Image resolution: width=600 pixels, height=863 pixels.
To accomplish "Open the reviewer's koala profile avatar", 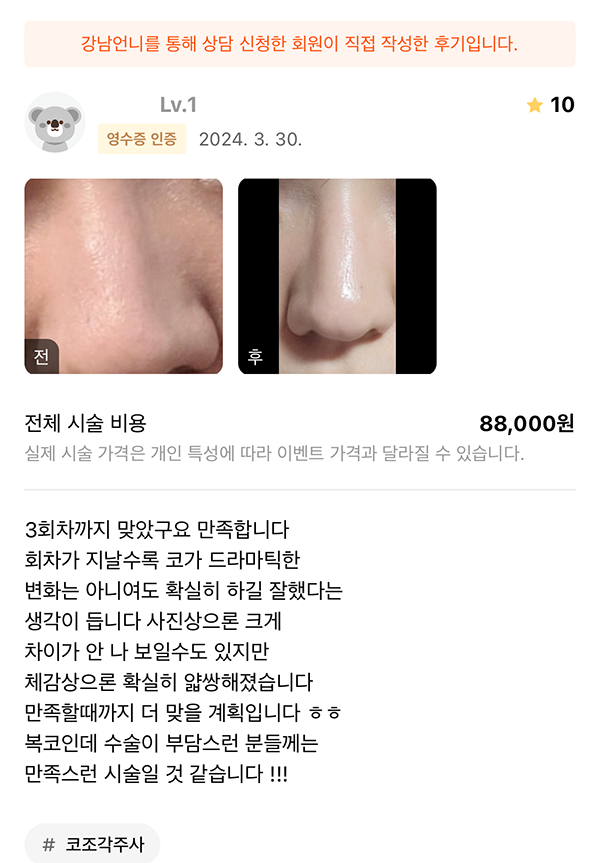I will [x=54, y=123].
